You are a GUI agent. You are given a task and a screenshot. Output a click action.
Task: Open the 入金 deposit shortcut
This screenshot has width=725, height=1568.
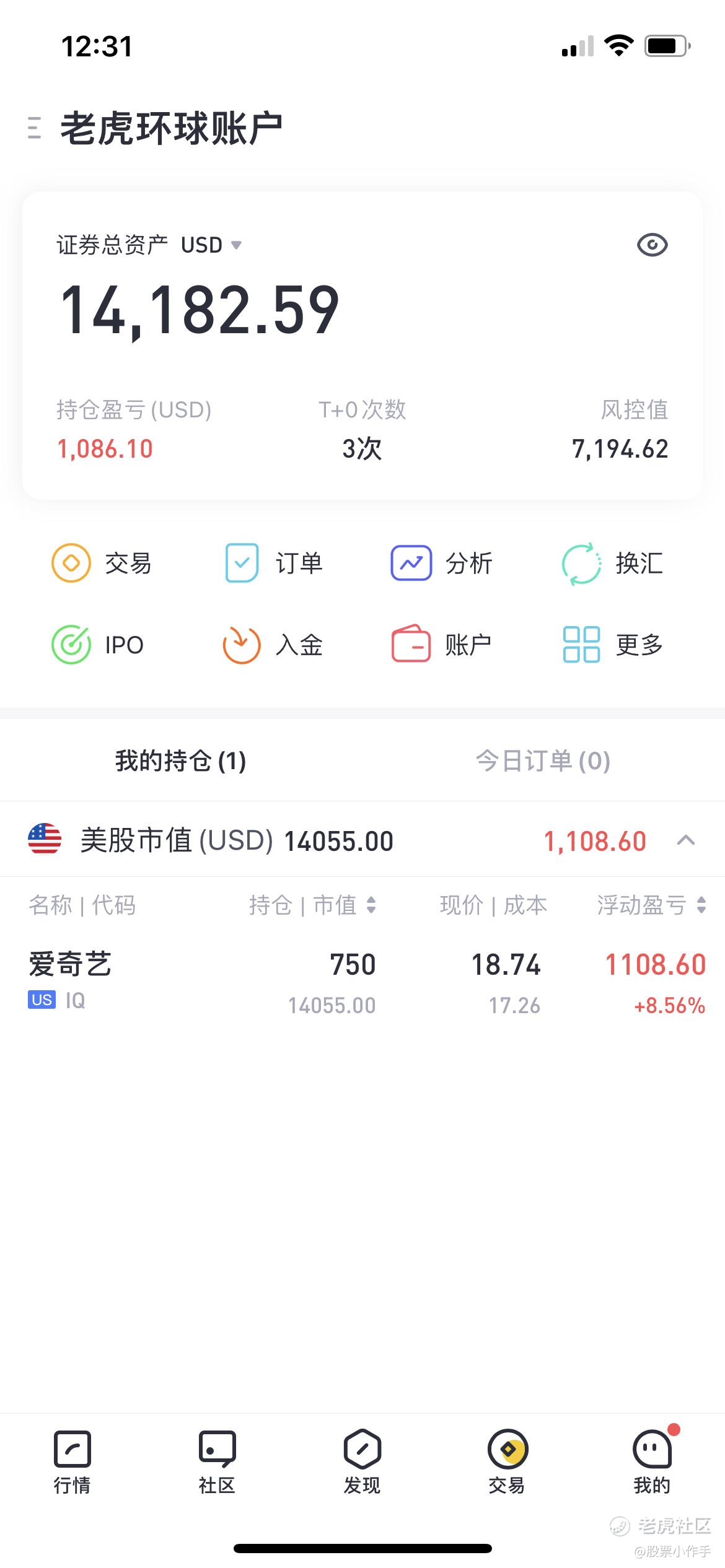point(273,645)
